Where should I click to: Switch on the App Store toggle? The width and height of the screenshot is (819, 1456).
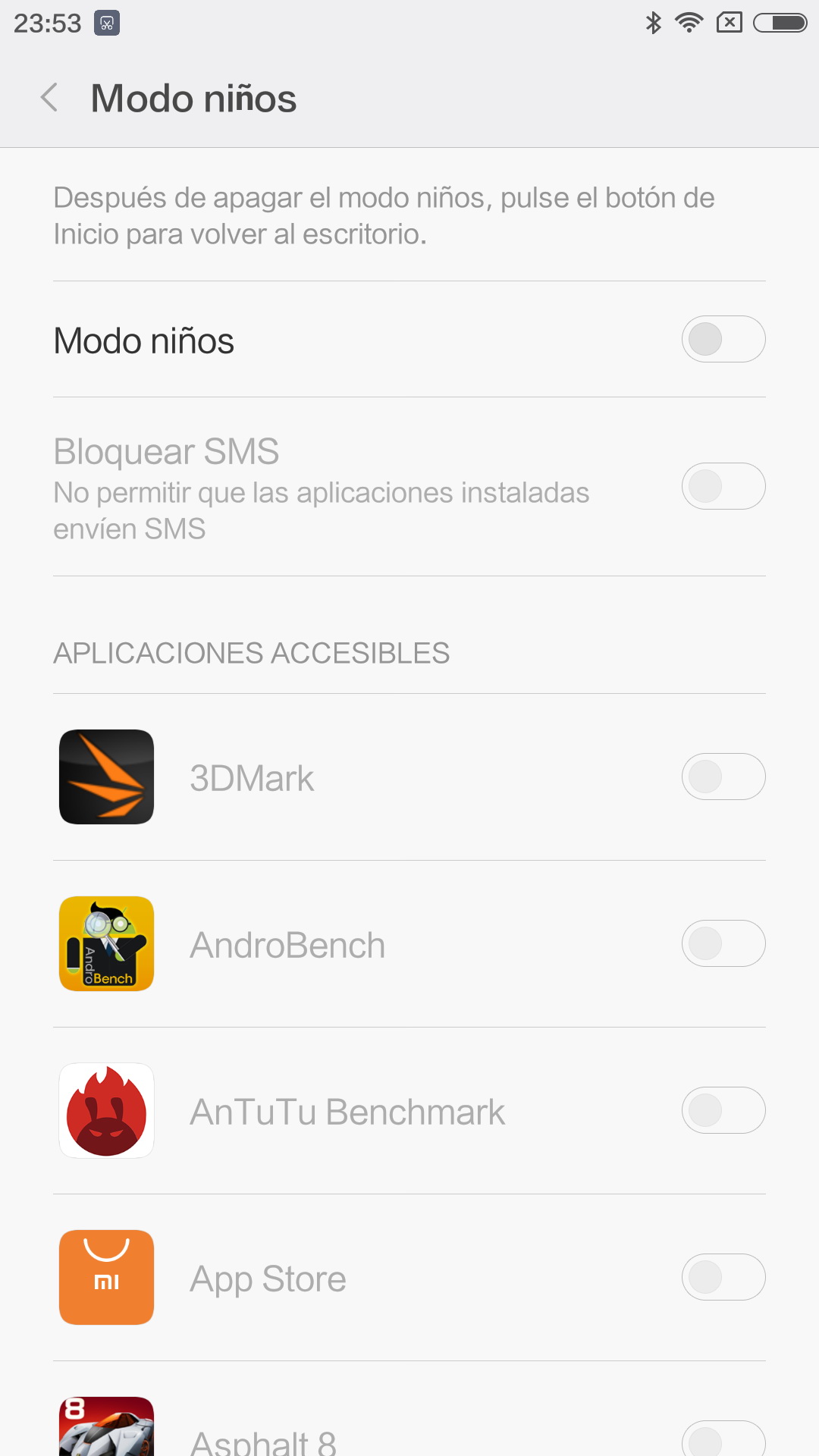pyautogui.click(x=723, y=1277)
